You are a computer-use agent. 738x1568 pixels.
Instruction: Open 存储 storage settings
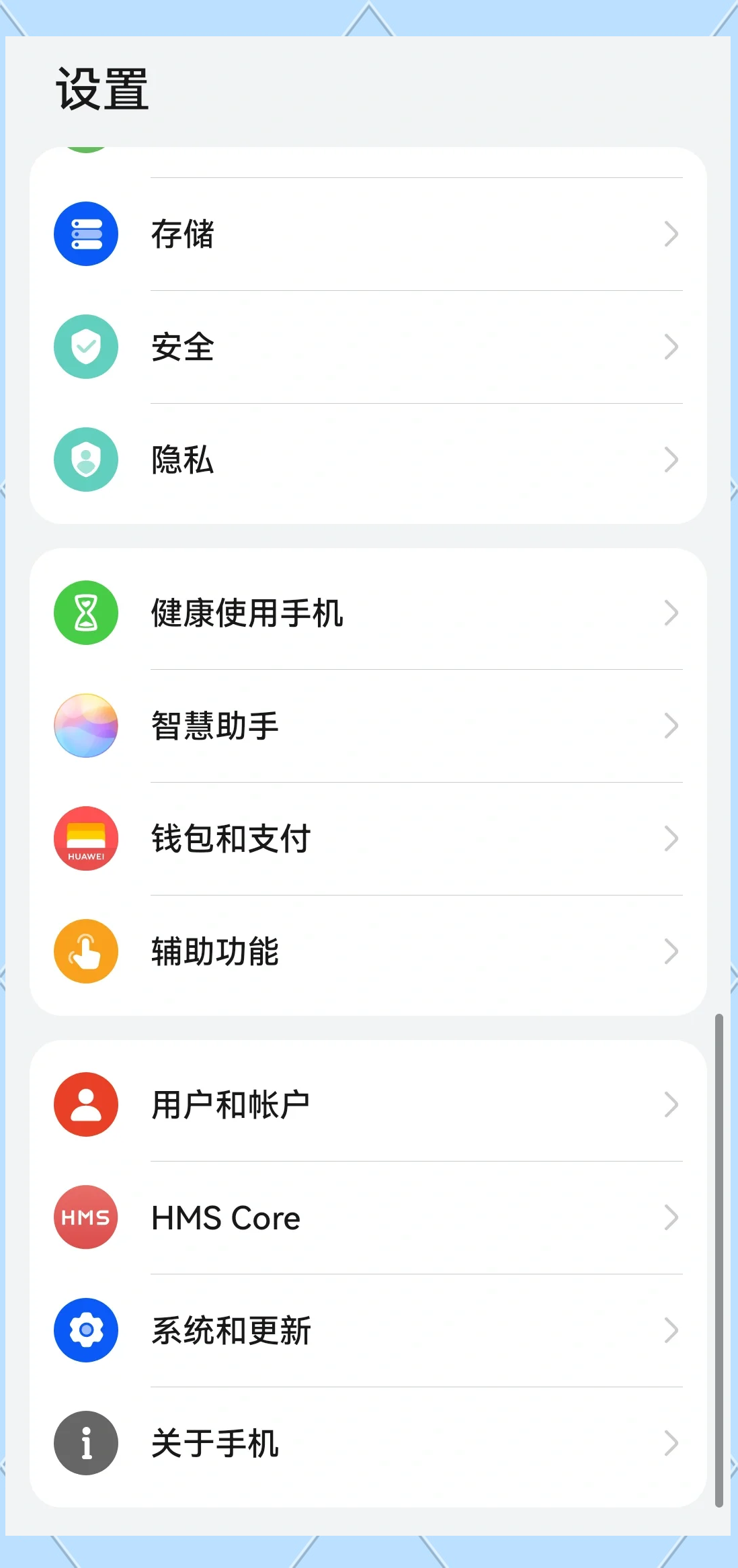(367, 234)
